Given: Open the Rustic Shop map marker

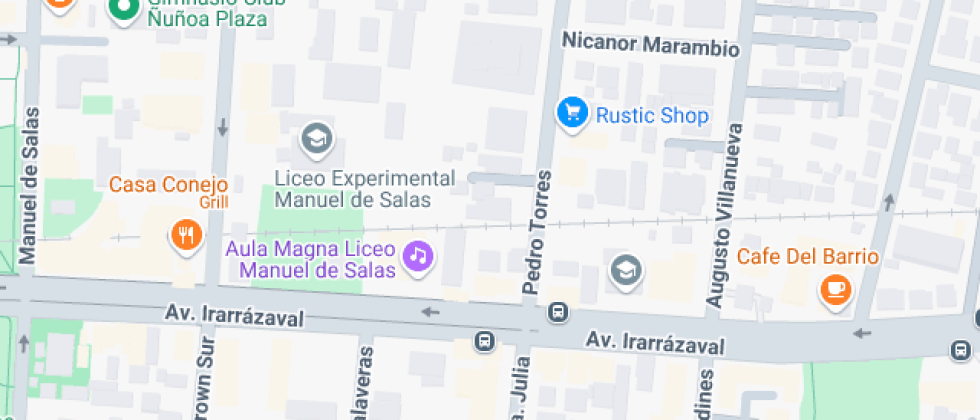Looking at the screenshot, I should pyautogui.click(x=572, y=114).
